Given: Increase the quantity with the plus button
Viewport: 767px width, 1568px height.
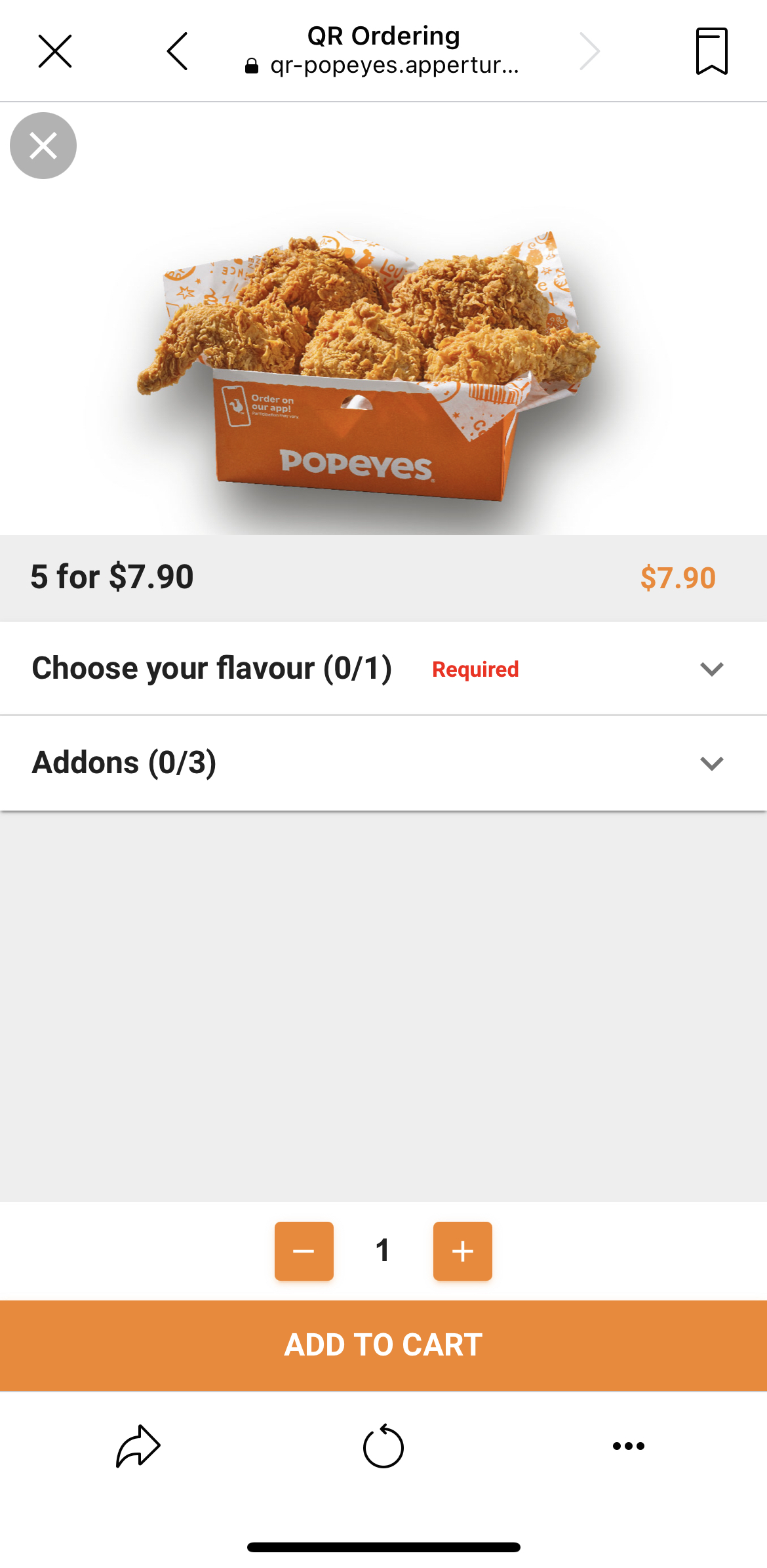Looking at the screenshot, I should [462, 1251].
